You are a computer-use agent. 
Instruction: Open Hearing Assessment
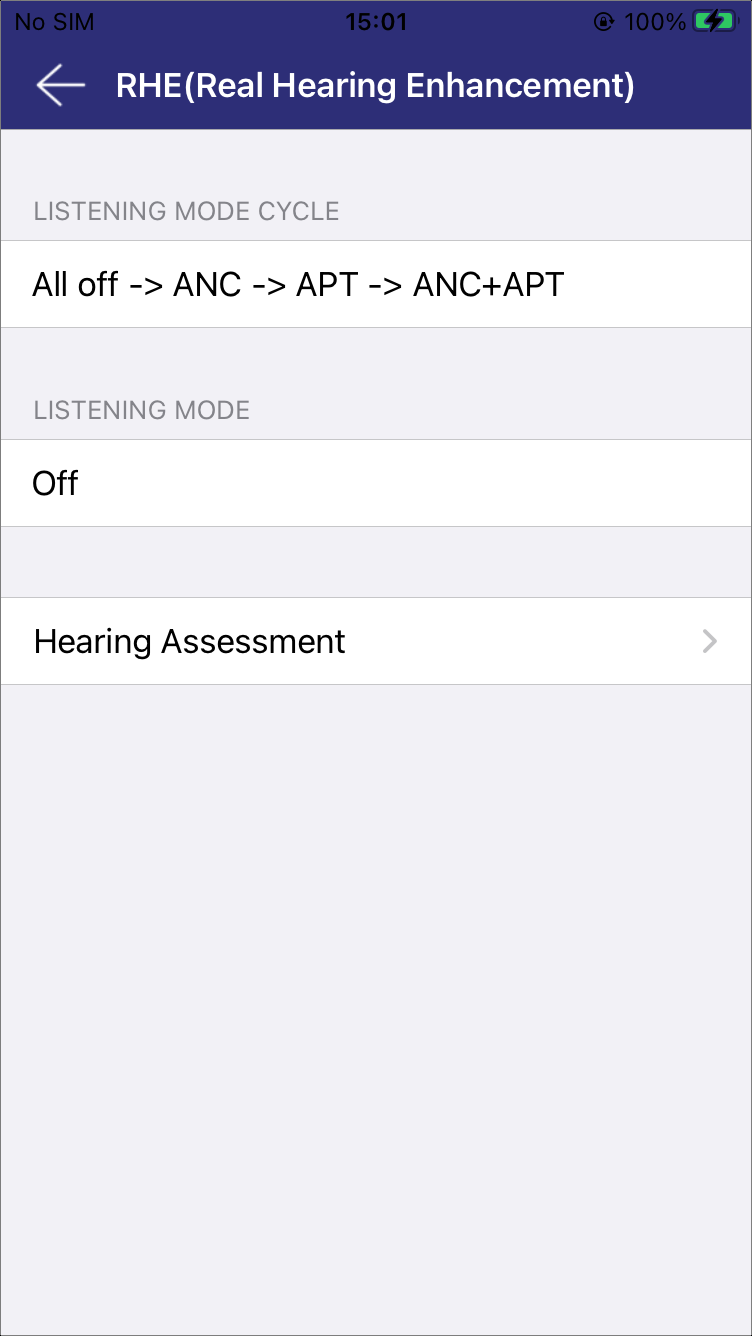click(376, 641)
